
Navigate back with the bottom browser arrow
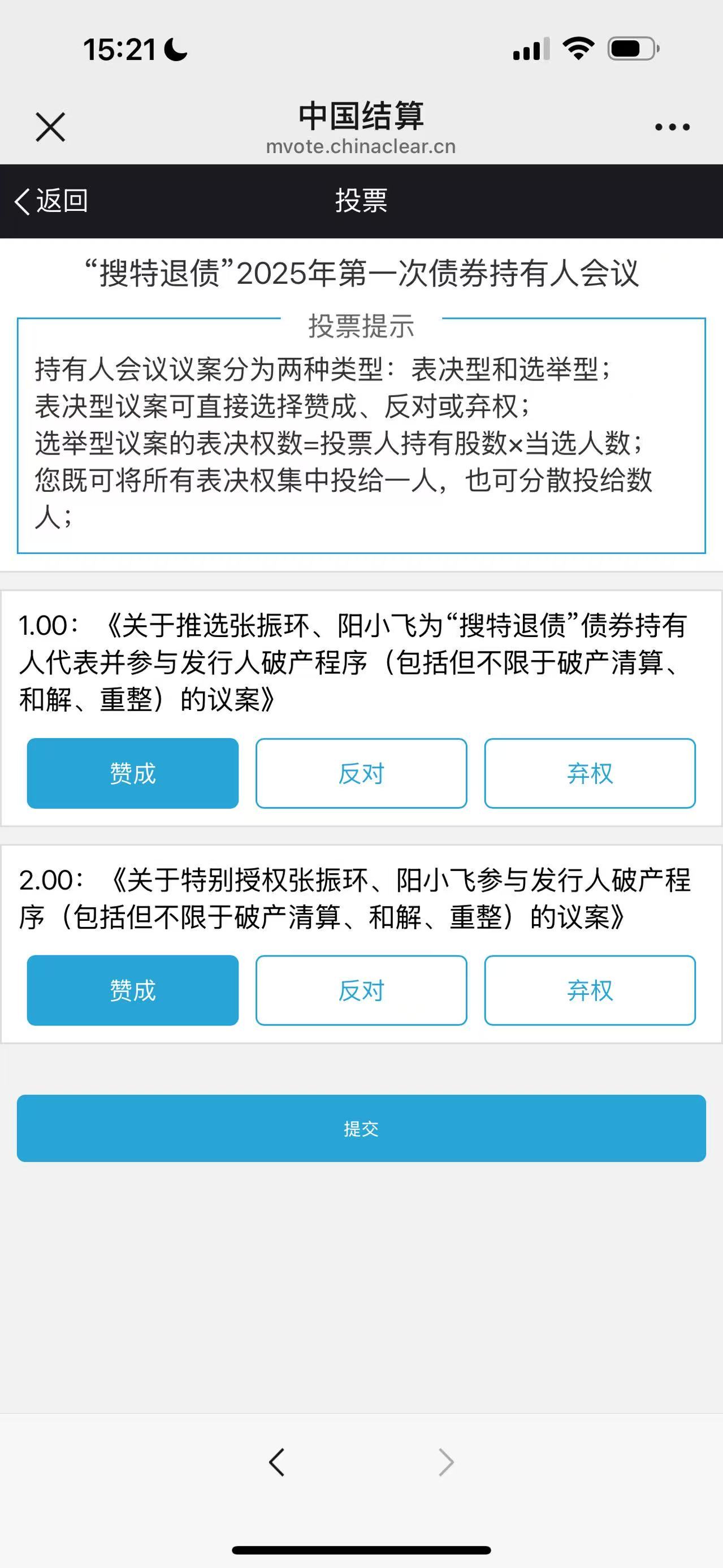point(277,1462)
